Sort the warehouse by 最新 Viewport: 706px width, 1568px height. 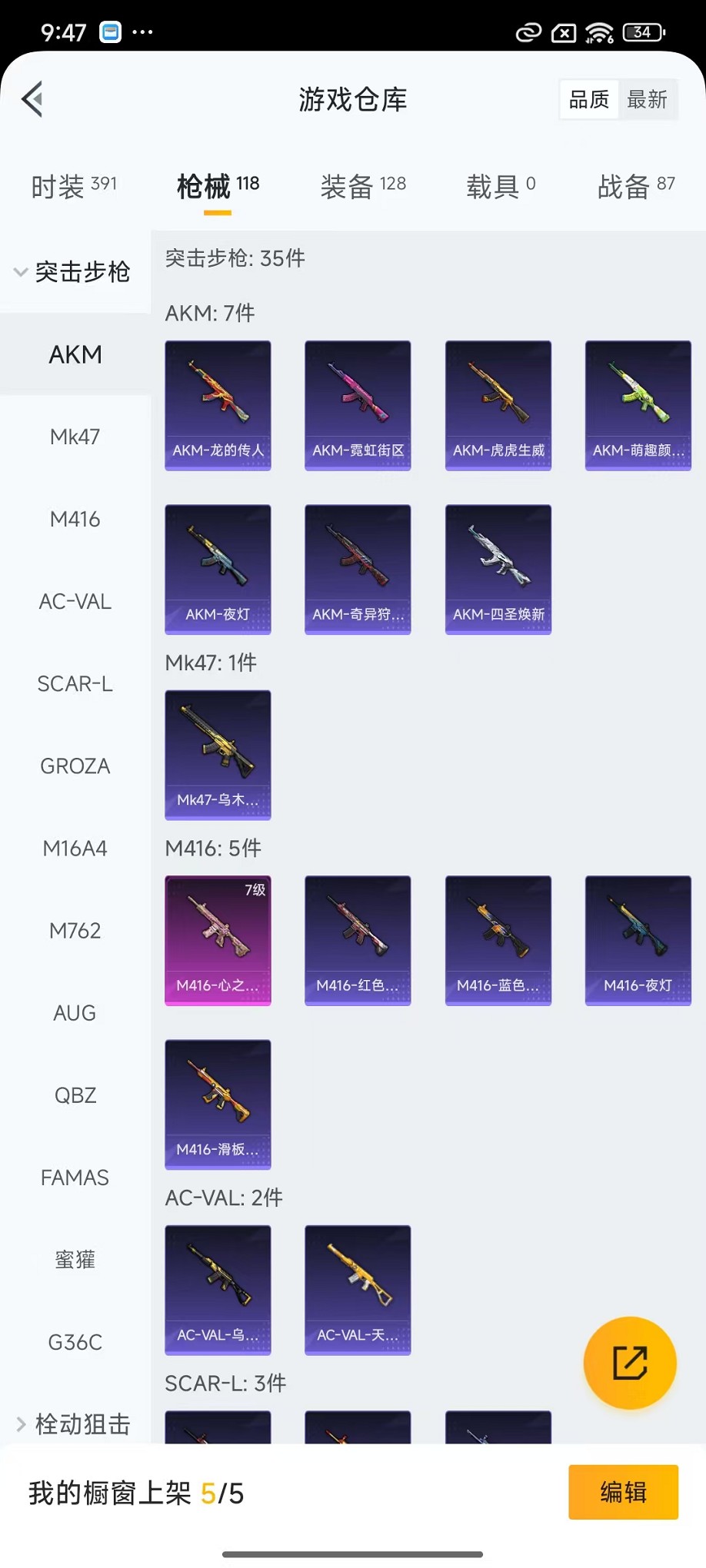click(x=647, y=99)
